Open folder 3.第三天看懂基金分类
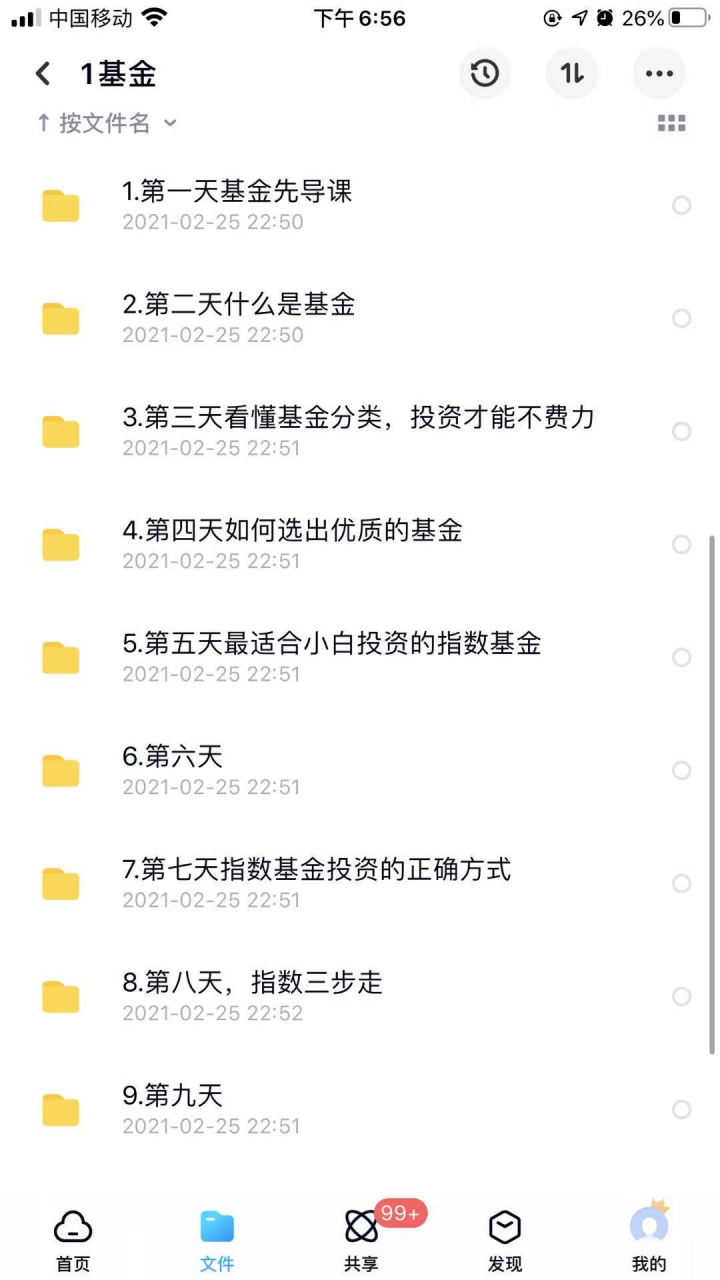 [x=360, y=431]
